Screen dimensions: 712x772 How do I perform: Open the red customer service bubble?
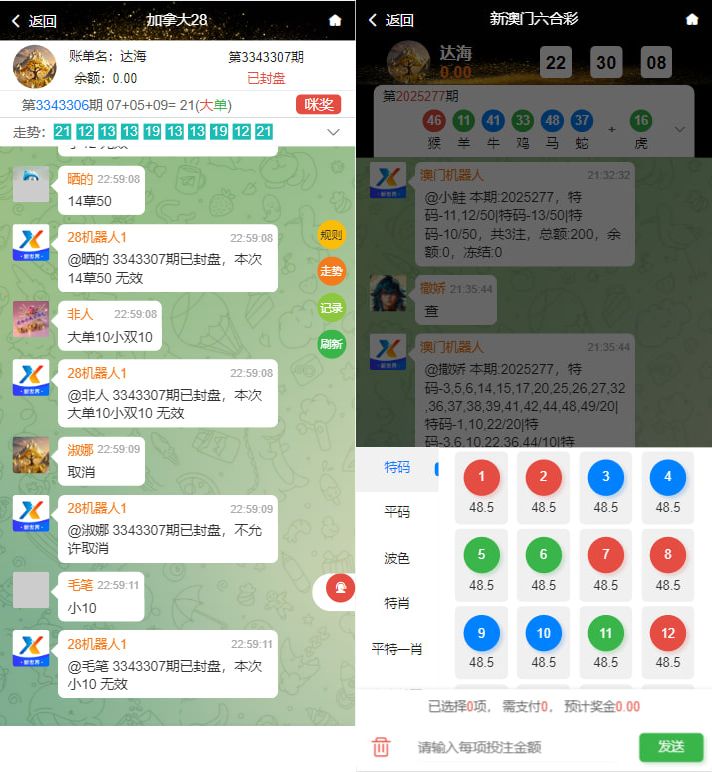click(x=340, y=589)
